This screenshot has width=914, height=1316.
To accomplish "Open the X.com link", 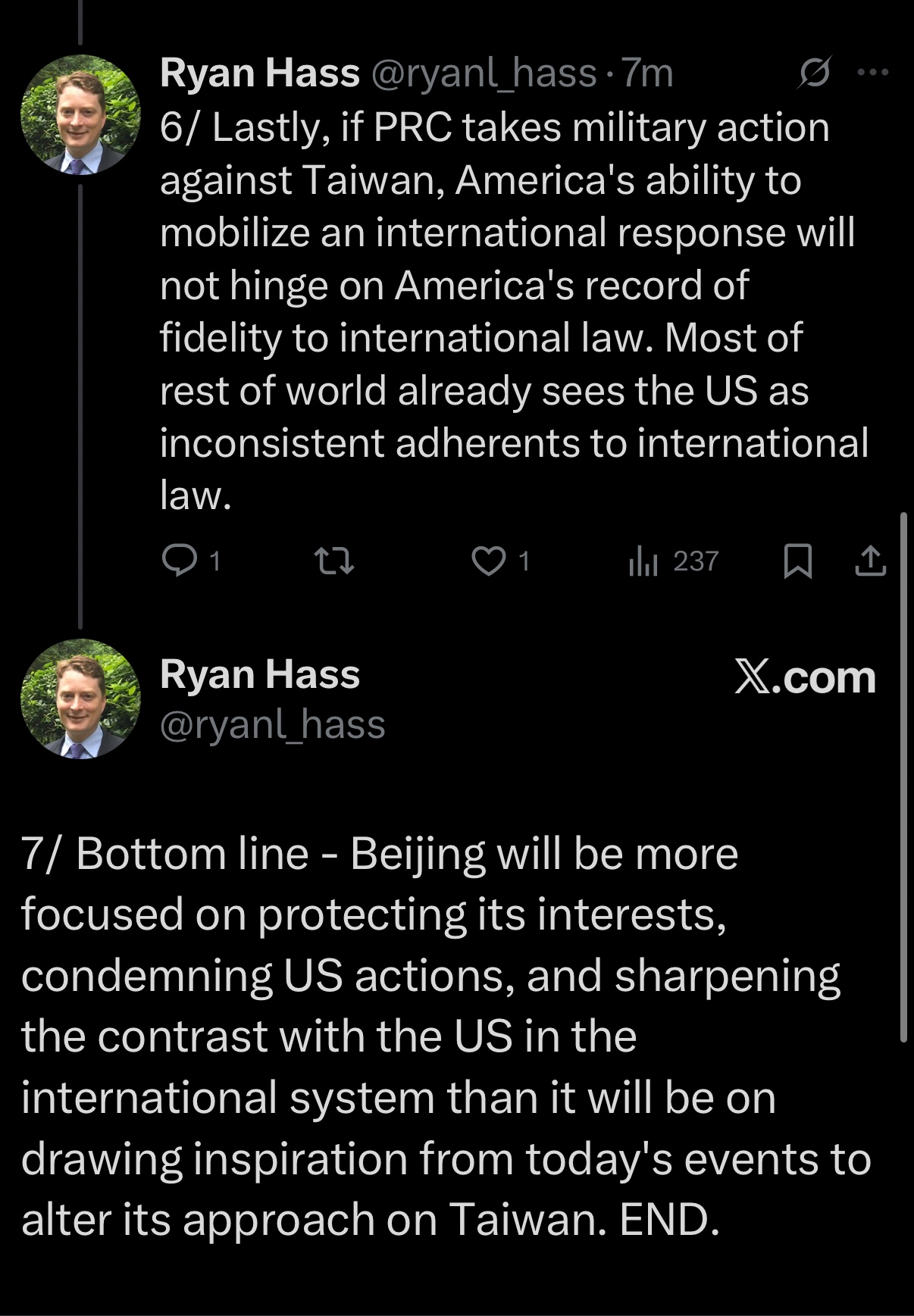I will 805,677.
